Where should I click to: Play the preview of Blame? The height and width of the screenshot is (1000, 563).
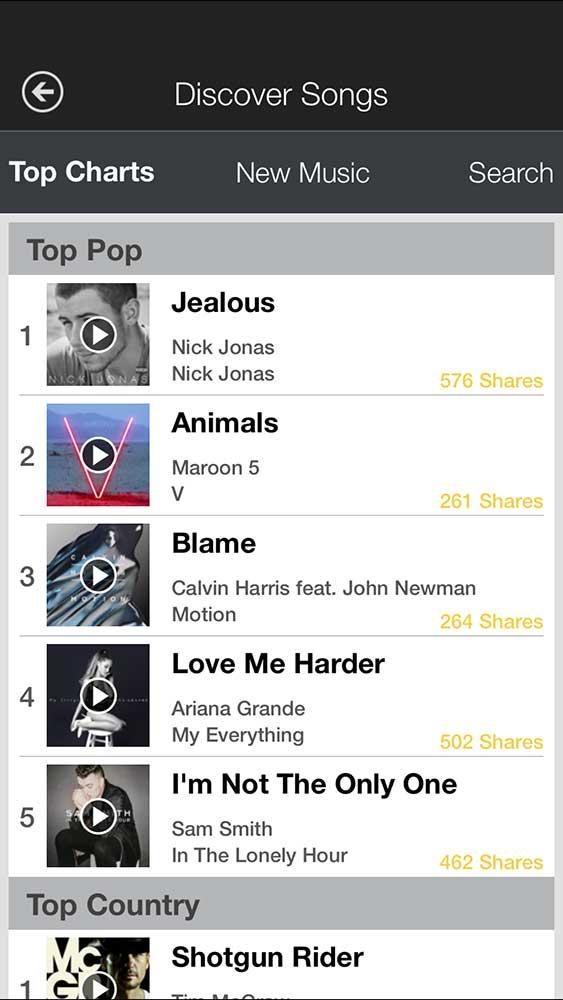[98, 575]
